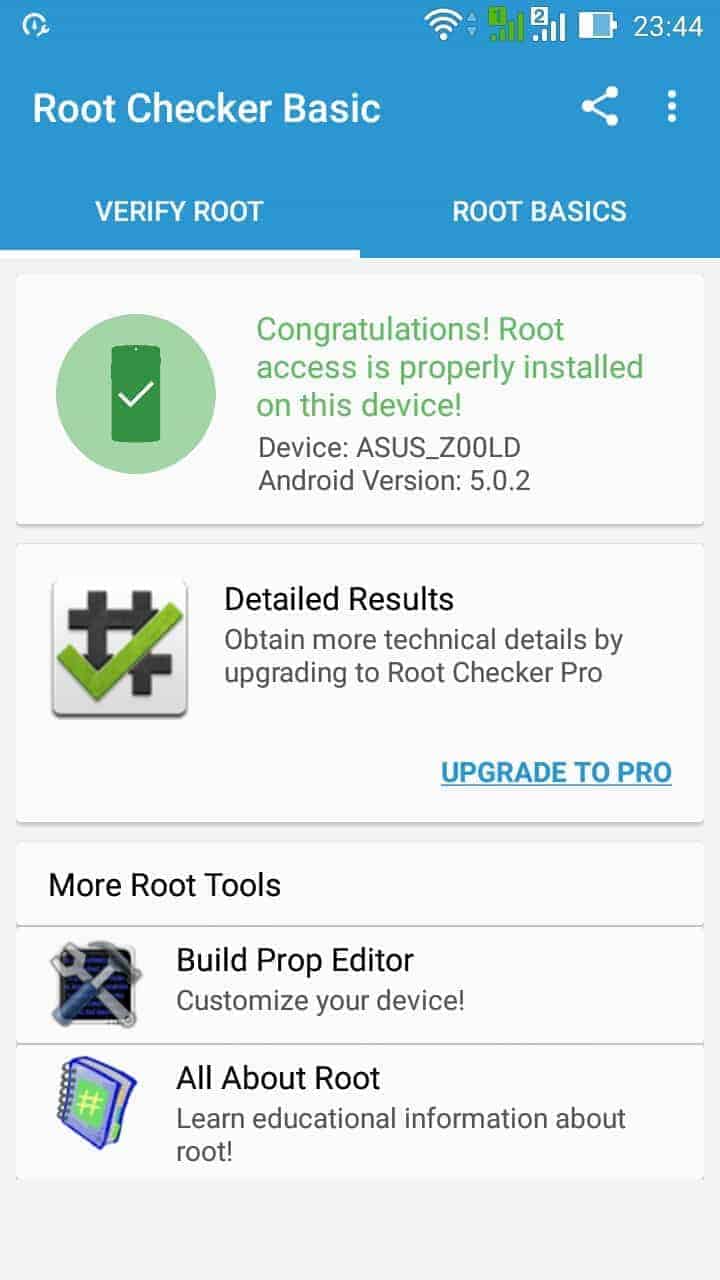Open All About Root
The width and height of the screenshot is (720, 1280).
coord(360,1112)
